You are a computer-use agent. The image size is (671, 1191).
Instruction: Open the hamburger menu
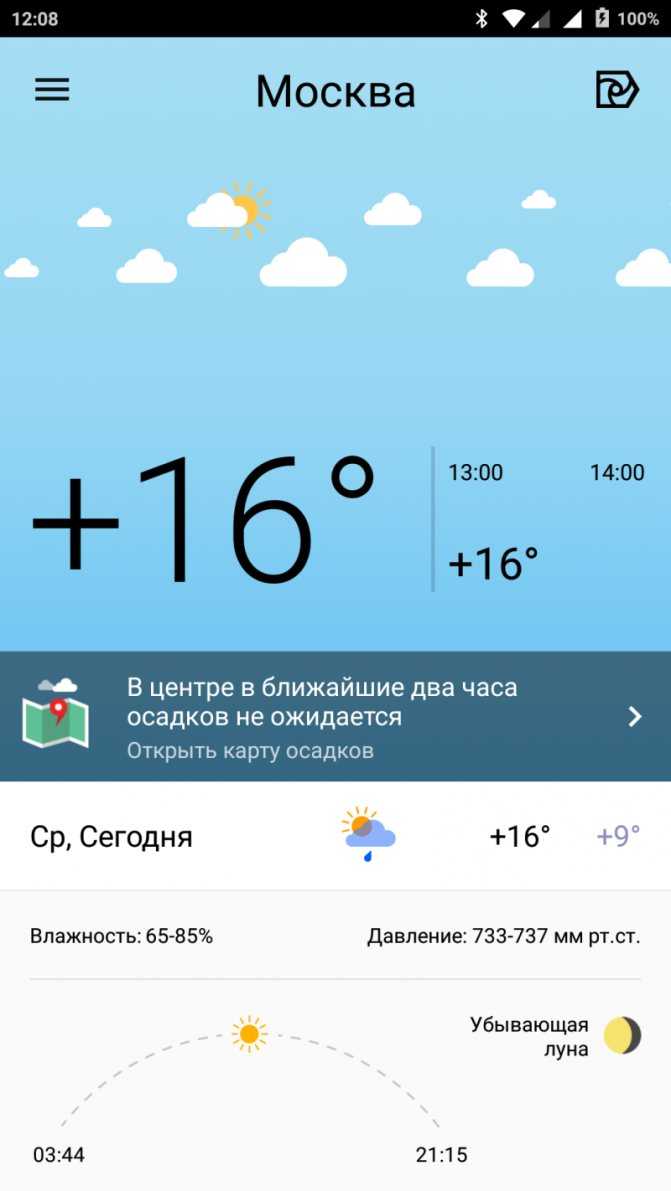(x=52, y=90)
